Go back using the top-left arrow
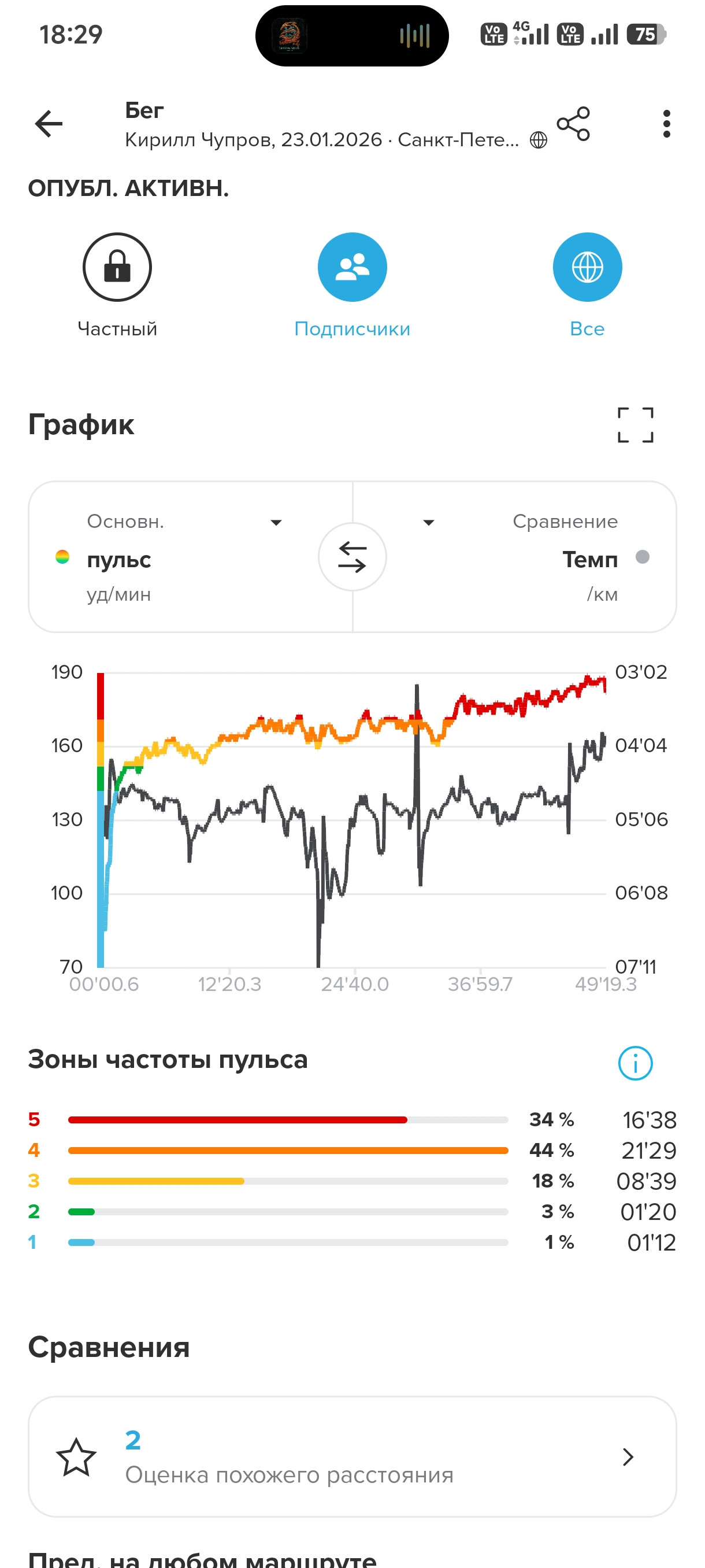 [49, 124]
